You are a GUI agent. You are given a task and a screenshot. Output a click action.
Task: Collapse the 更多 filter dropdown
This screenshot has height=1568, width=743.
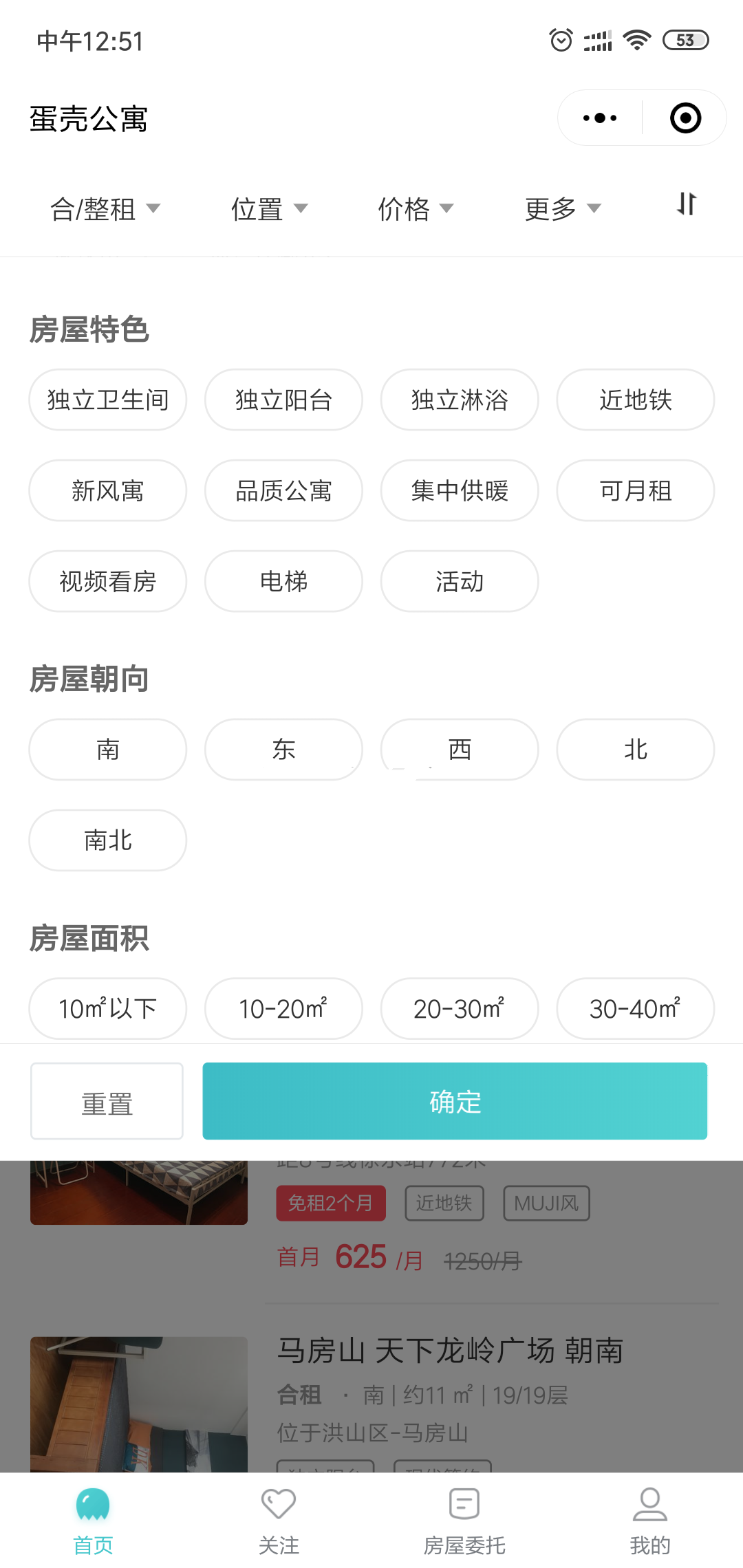pyautogui.click(x=563, y=209)
